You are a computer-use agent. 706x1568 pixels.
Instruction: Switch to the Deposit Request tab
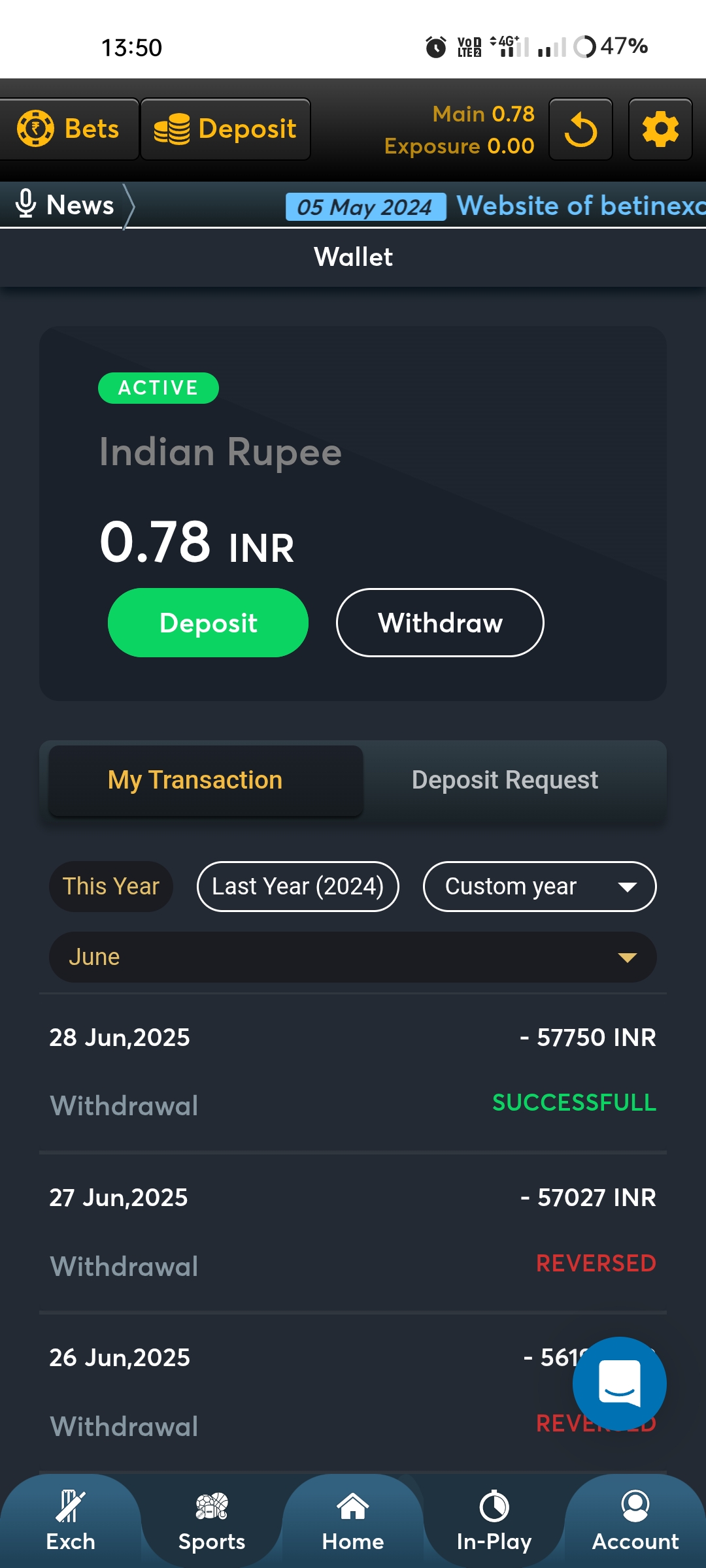click(x=505, y=780)
